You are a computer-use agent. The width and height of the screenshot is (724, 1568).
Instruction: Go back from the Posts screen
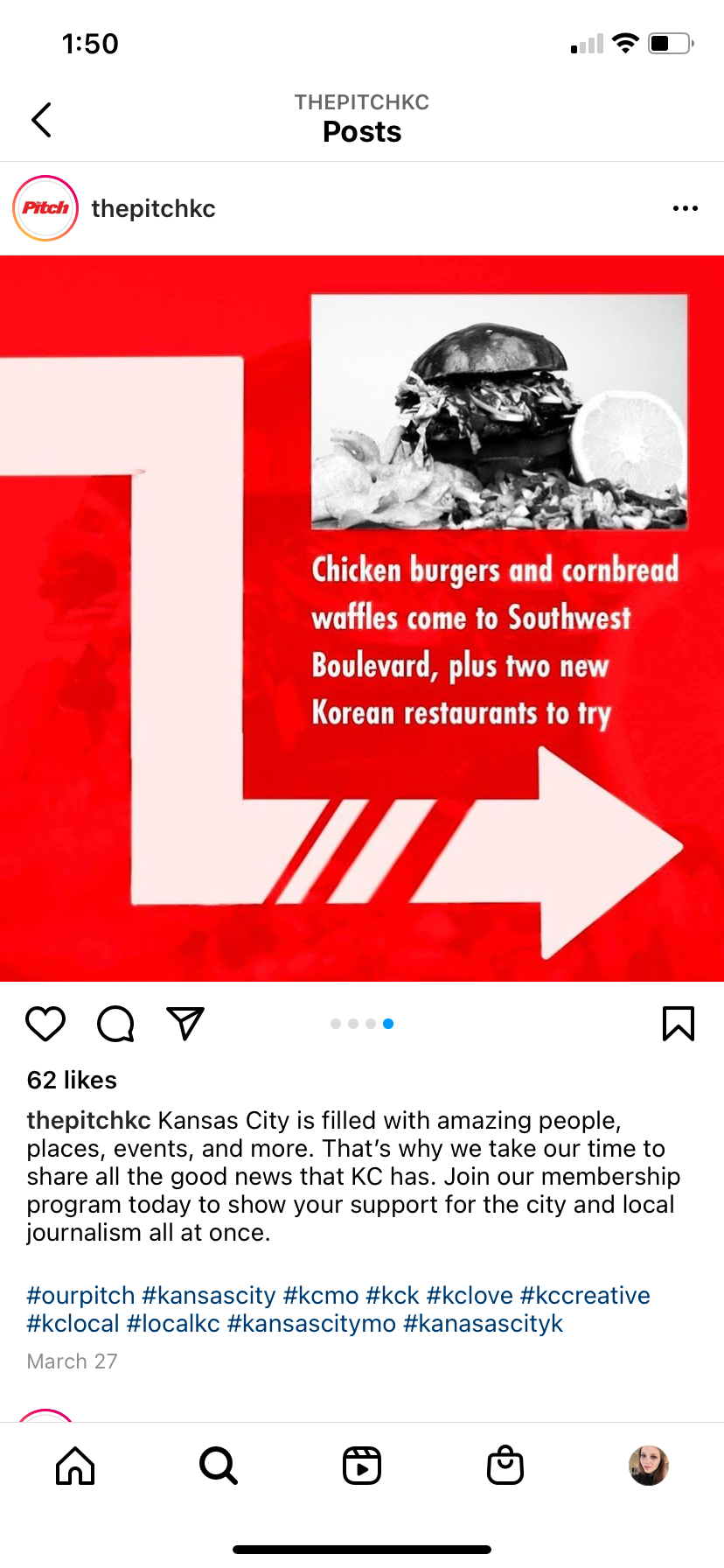41,120
